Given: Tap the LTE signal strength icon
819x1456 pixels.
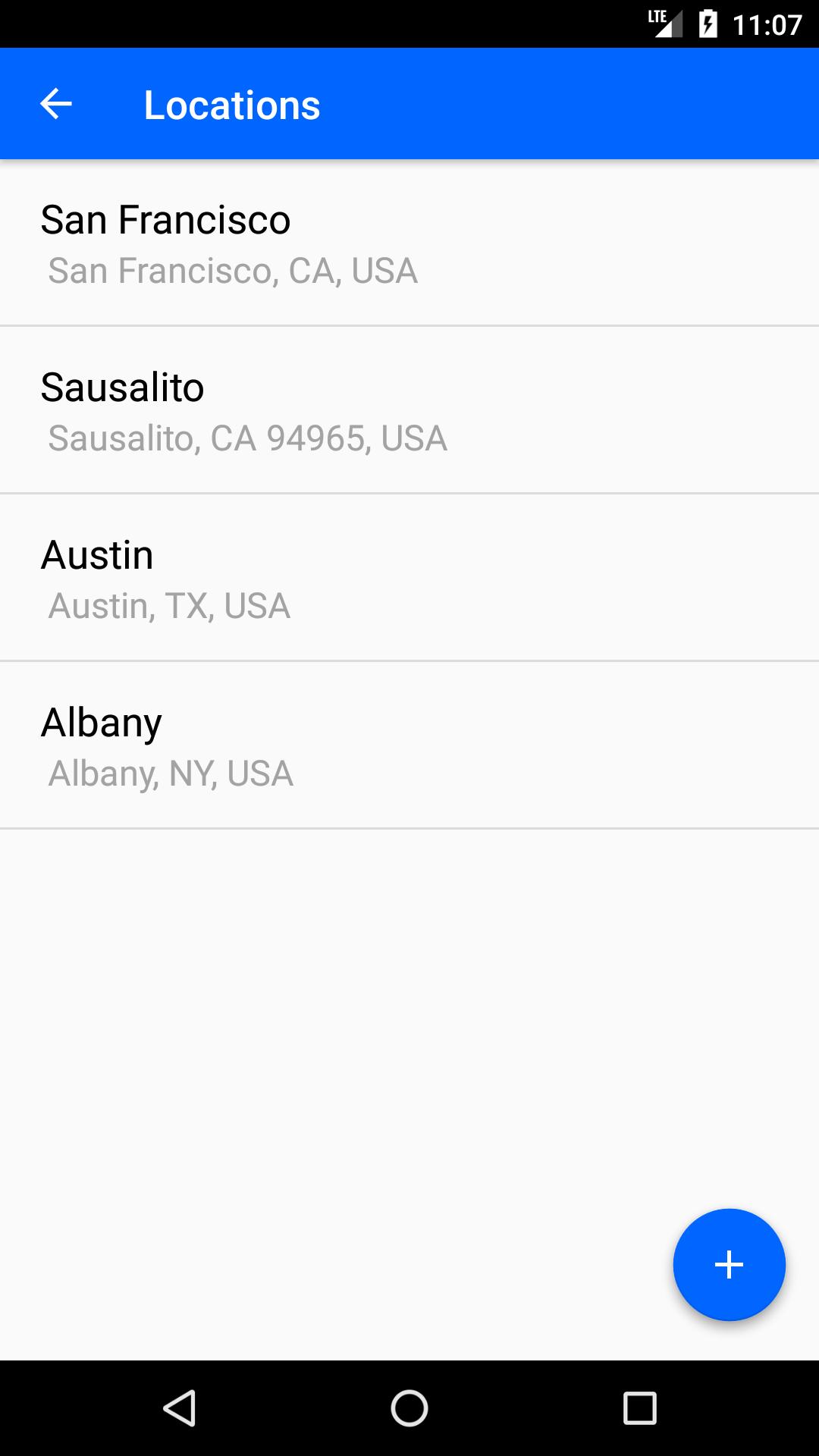Looking at the screenshot, I should [662, 23].
